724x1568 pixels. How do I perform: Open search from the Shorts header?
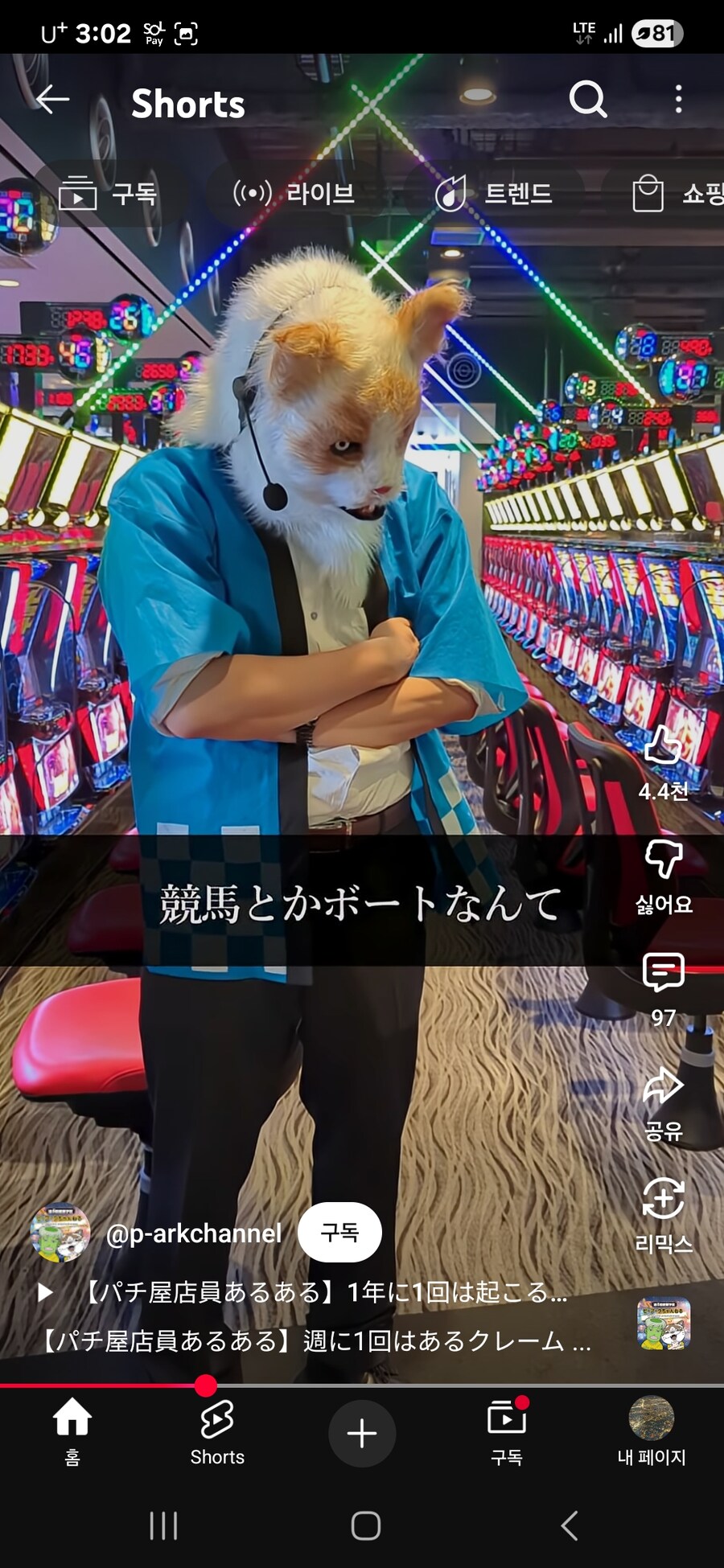[588, 100]
